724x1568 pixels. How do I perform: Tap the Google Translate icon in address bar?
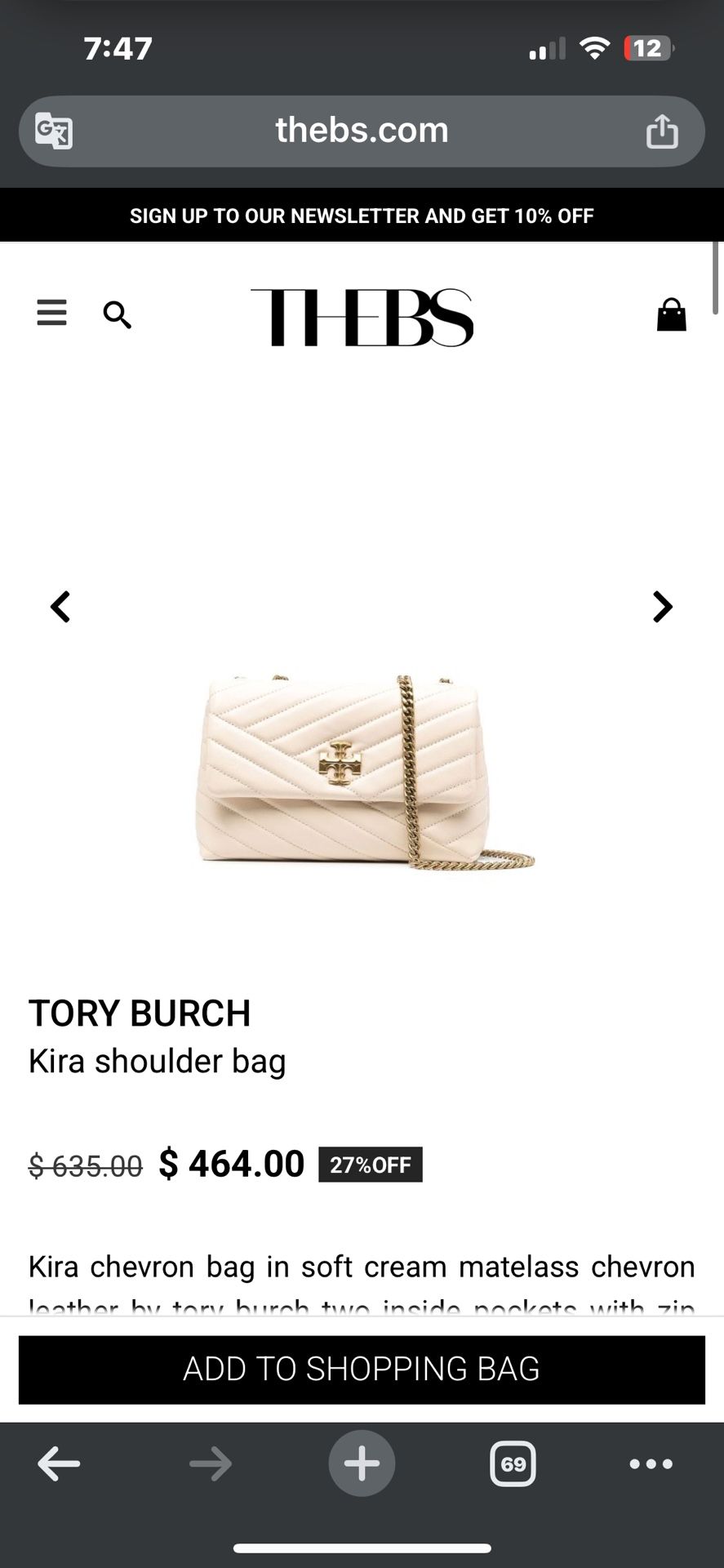[52, 131]
